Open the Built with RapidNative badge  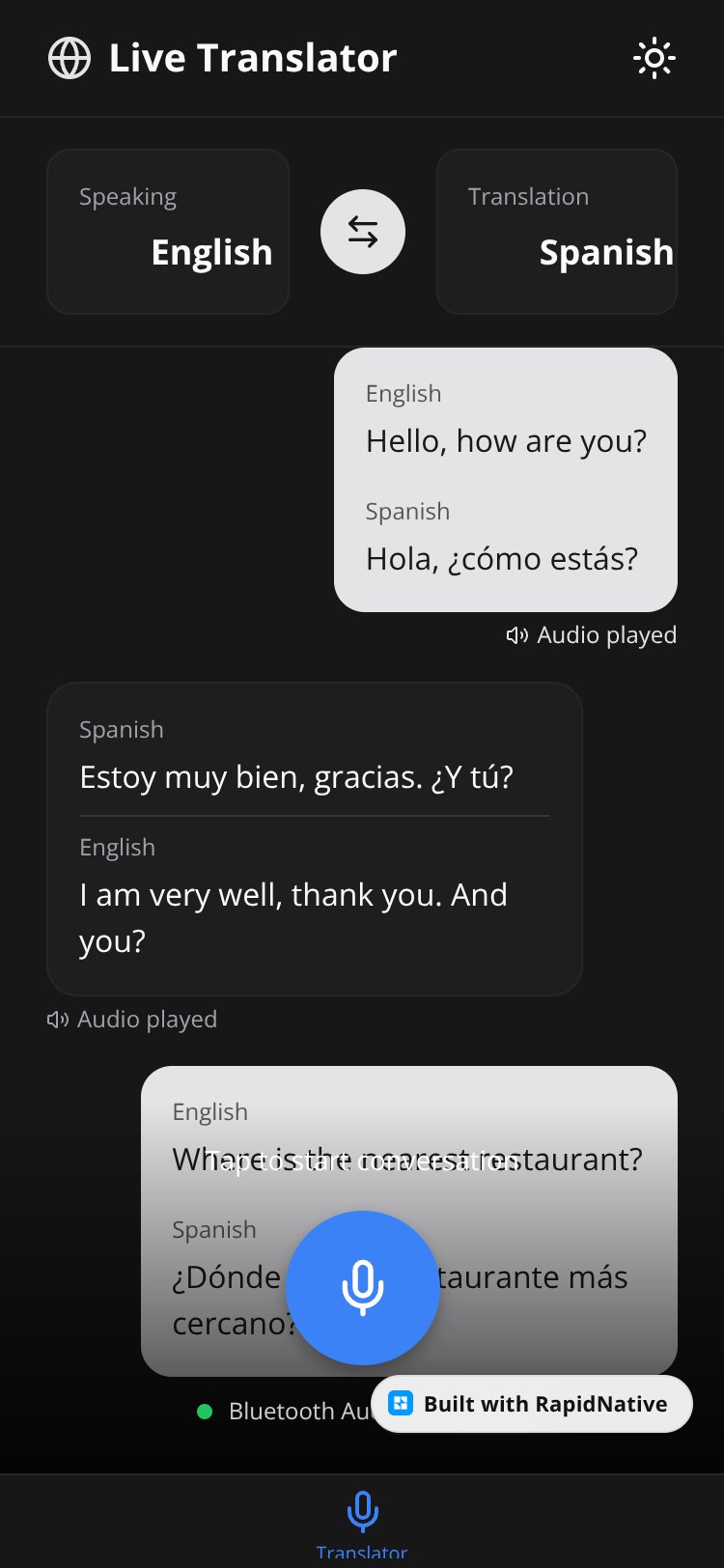pos(532,1404)
